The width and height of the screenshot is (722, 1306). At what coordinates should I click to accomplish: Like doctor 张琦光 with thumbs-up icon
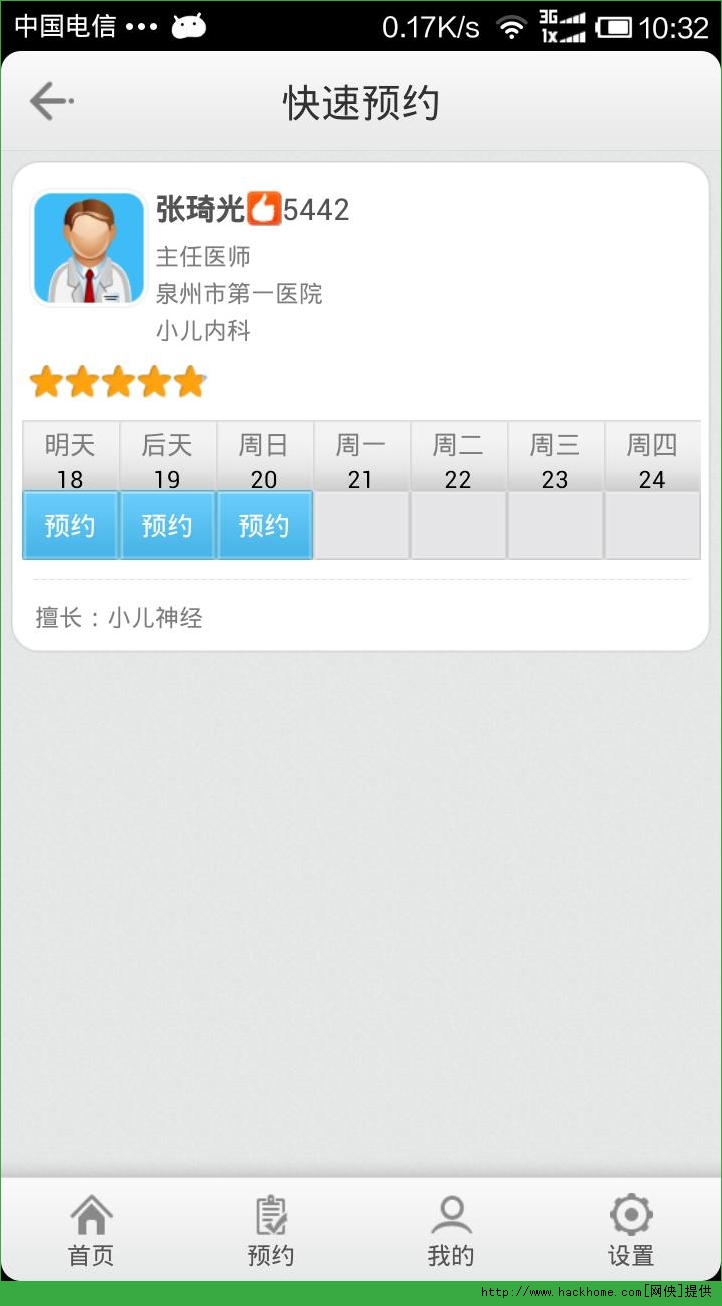pos(264,210)
